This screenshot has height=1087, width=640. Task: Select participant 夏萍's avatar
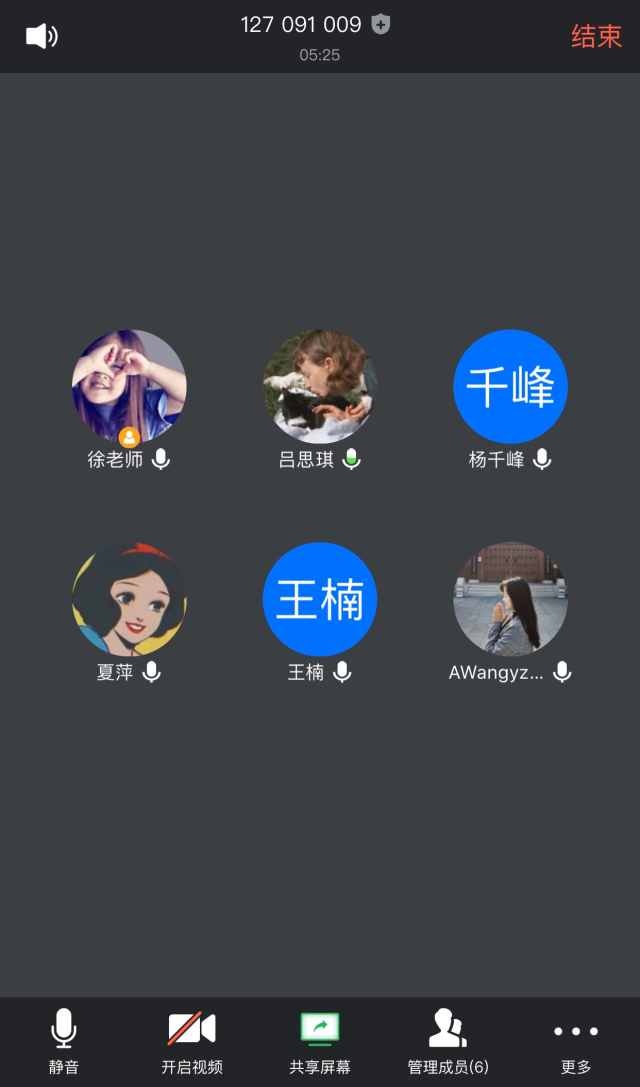(129, 599)
